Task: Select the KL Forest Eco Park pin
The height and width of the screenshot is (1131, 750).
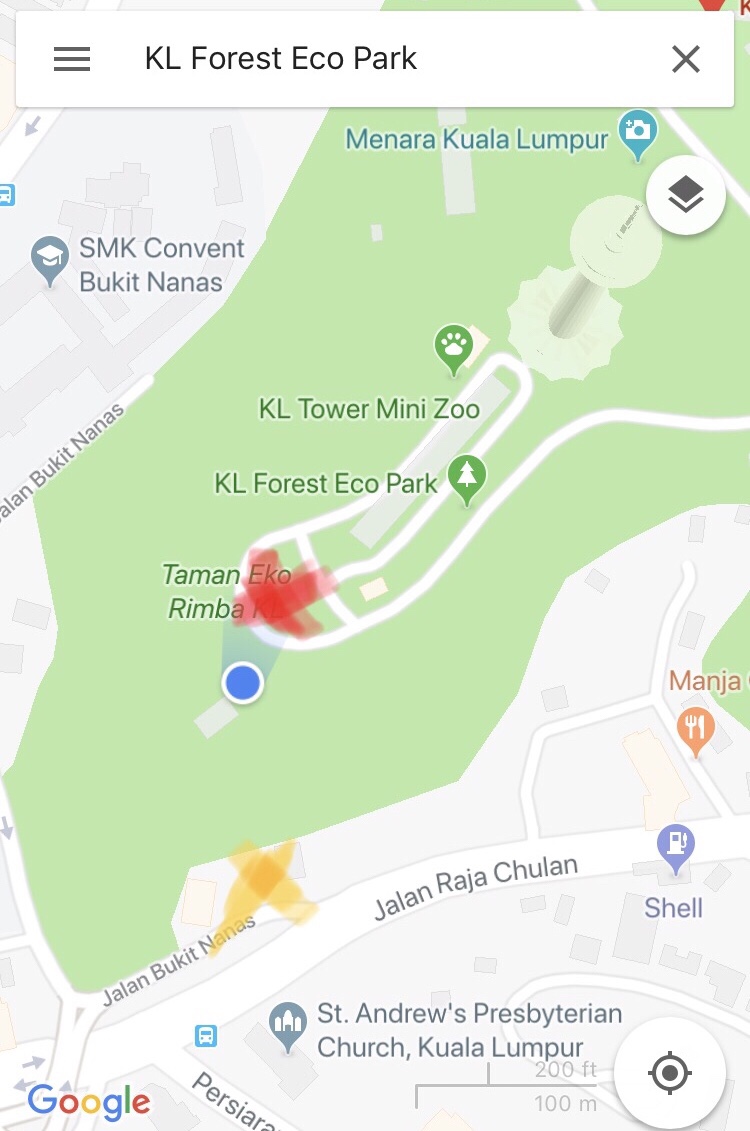Action: [x=466, y=477]
